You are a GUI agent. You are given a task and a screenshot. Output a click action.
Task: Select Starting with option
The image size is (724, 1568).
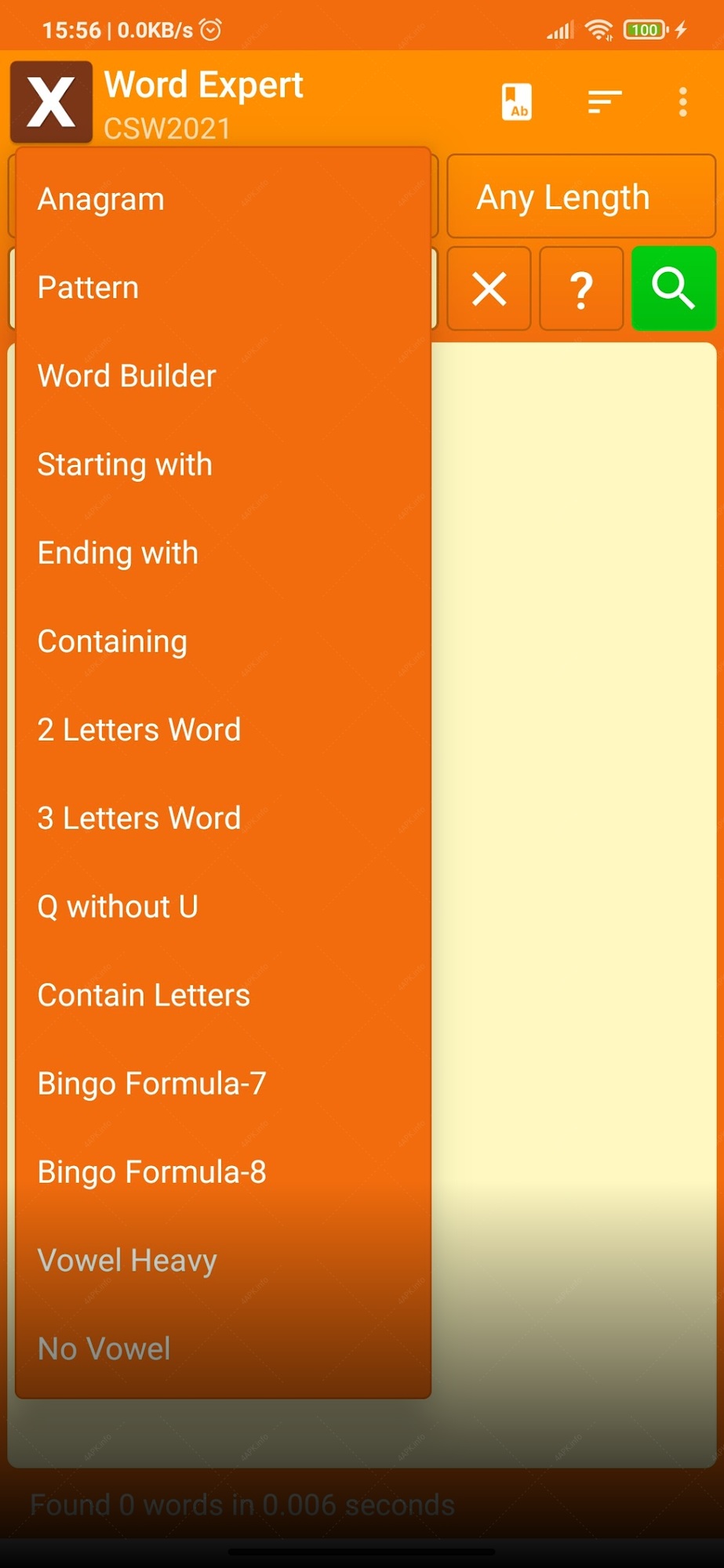(x=223, y=465)
